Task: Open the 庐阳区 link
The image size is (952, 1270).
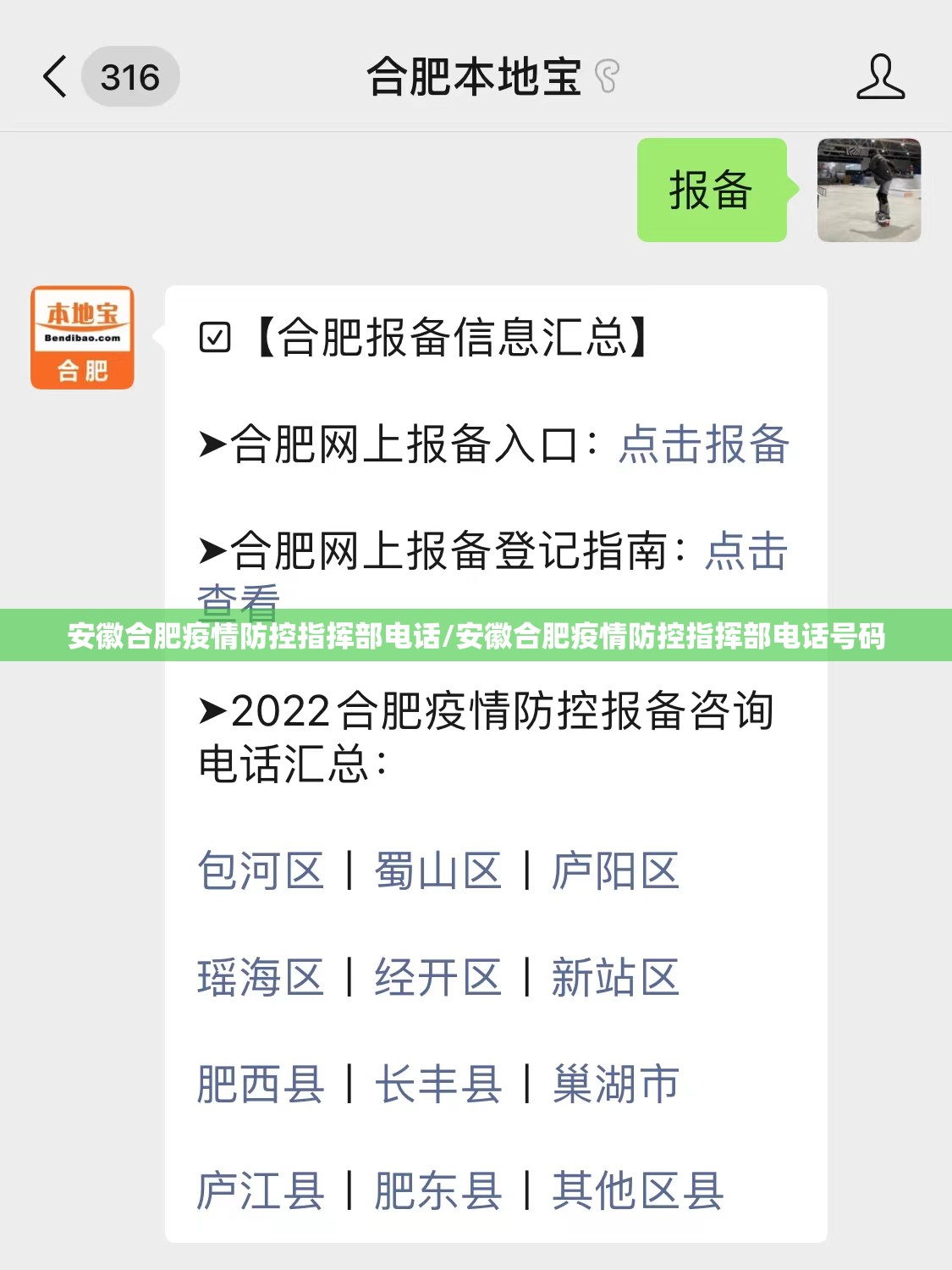Action: [x=615, y=871]
